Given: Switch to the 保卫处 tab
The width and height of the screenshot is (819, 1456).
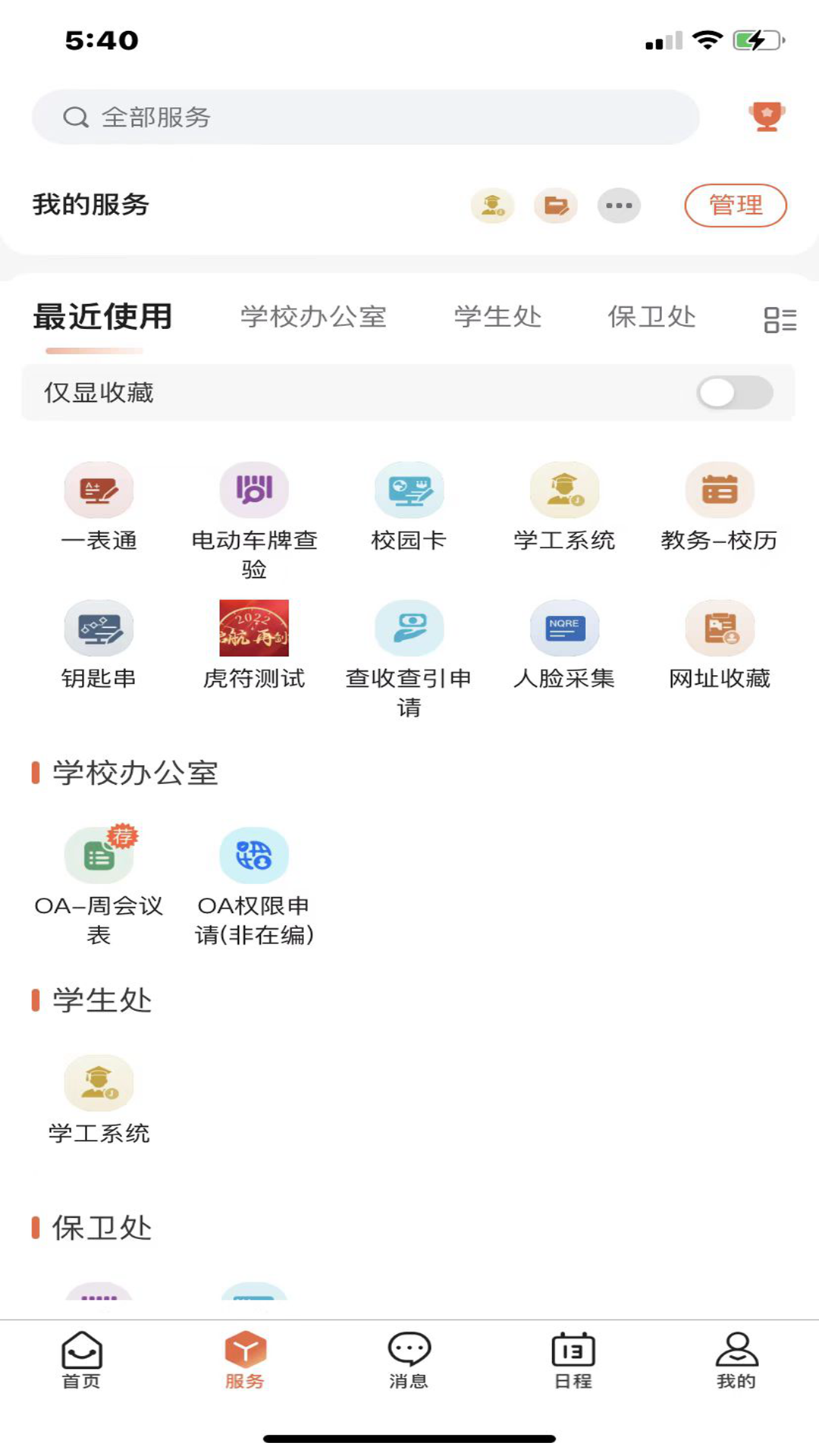Looking at the screenshot, I should [x=653, y=318].
